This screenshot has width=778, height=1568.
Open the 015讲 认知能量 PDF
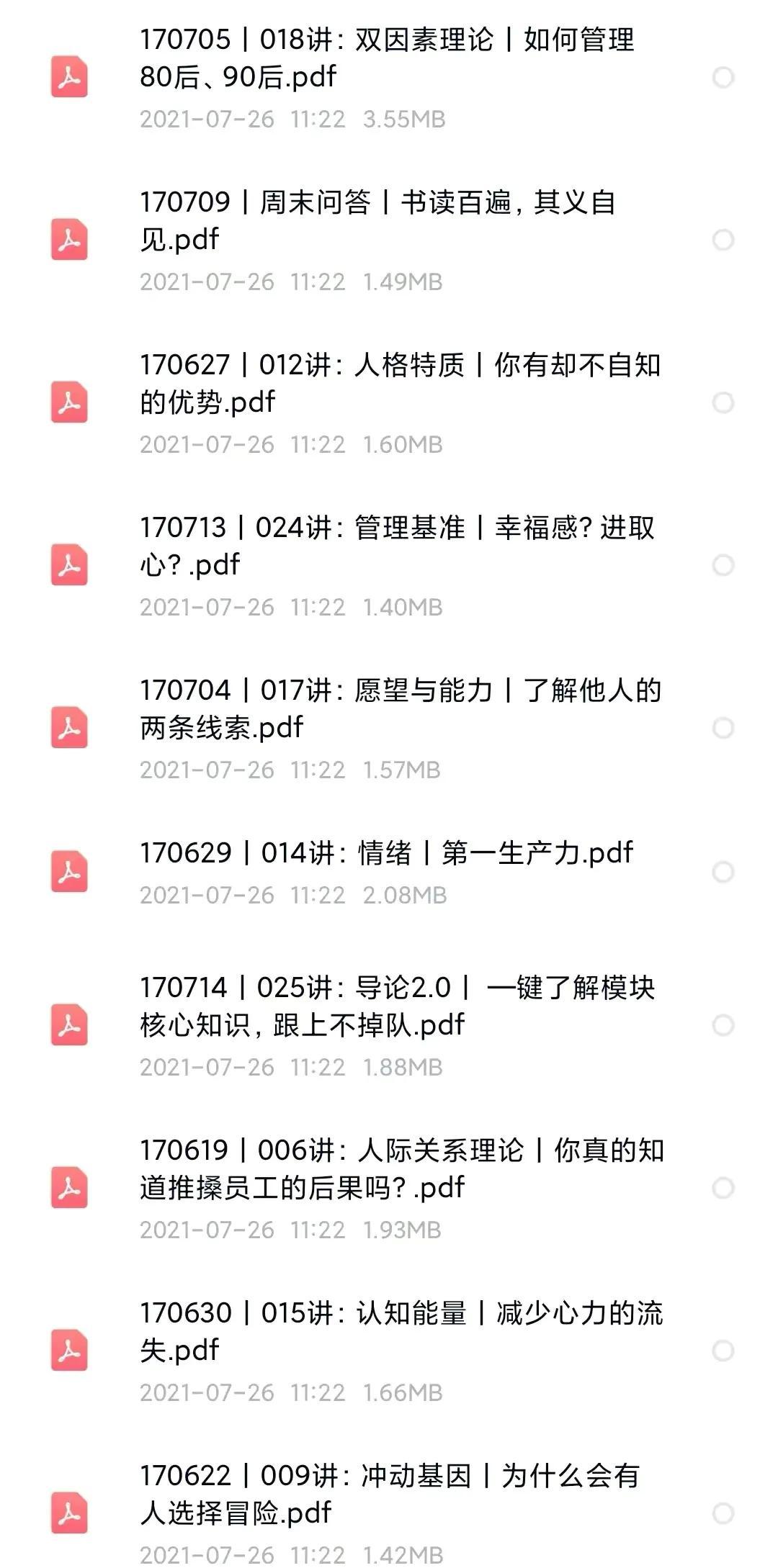401,1332
